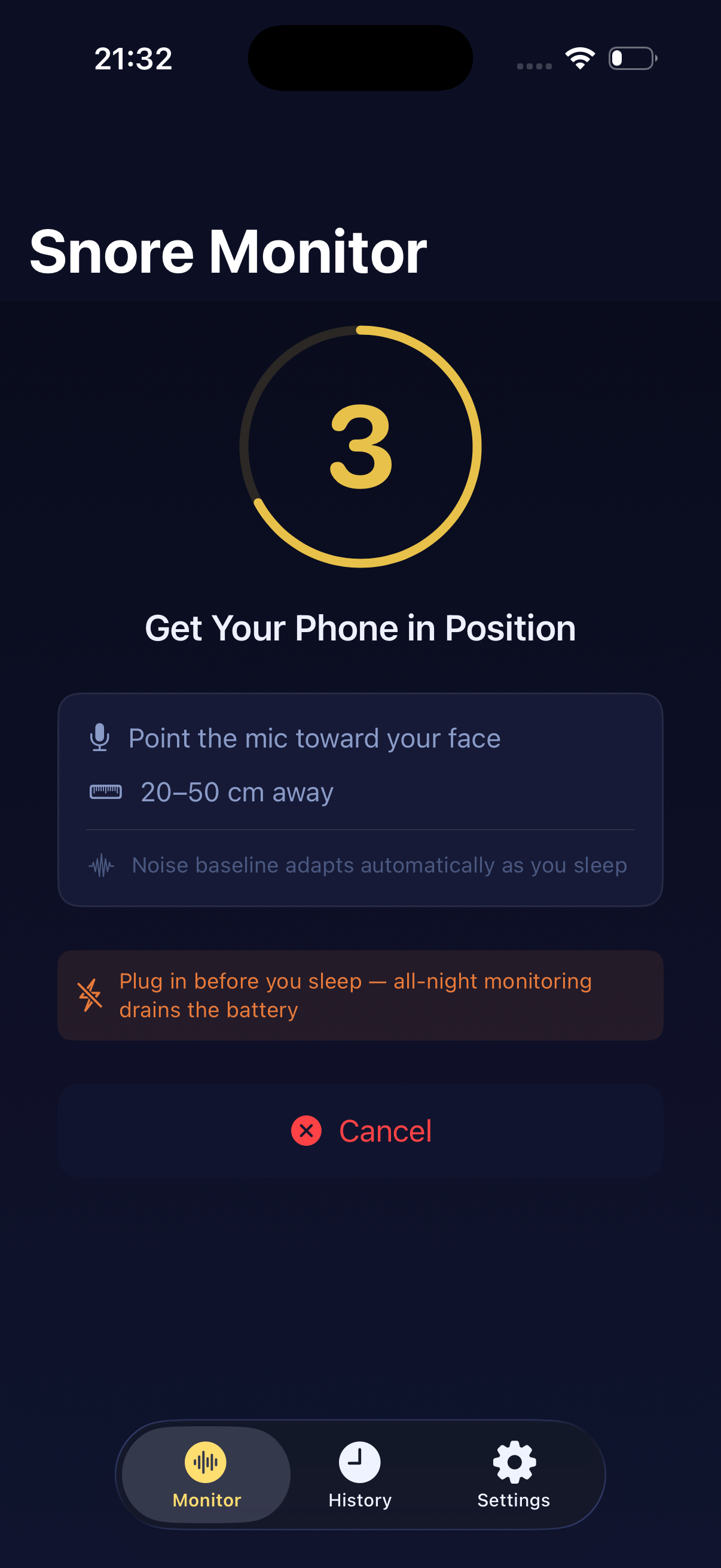Click the red X icon beside Cancel
721x1568 pixels.
307,1130
